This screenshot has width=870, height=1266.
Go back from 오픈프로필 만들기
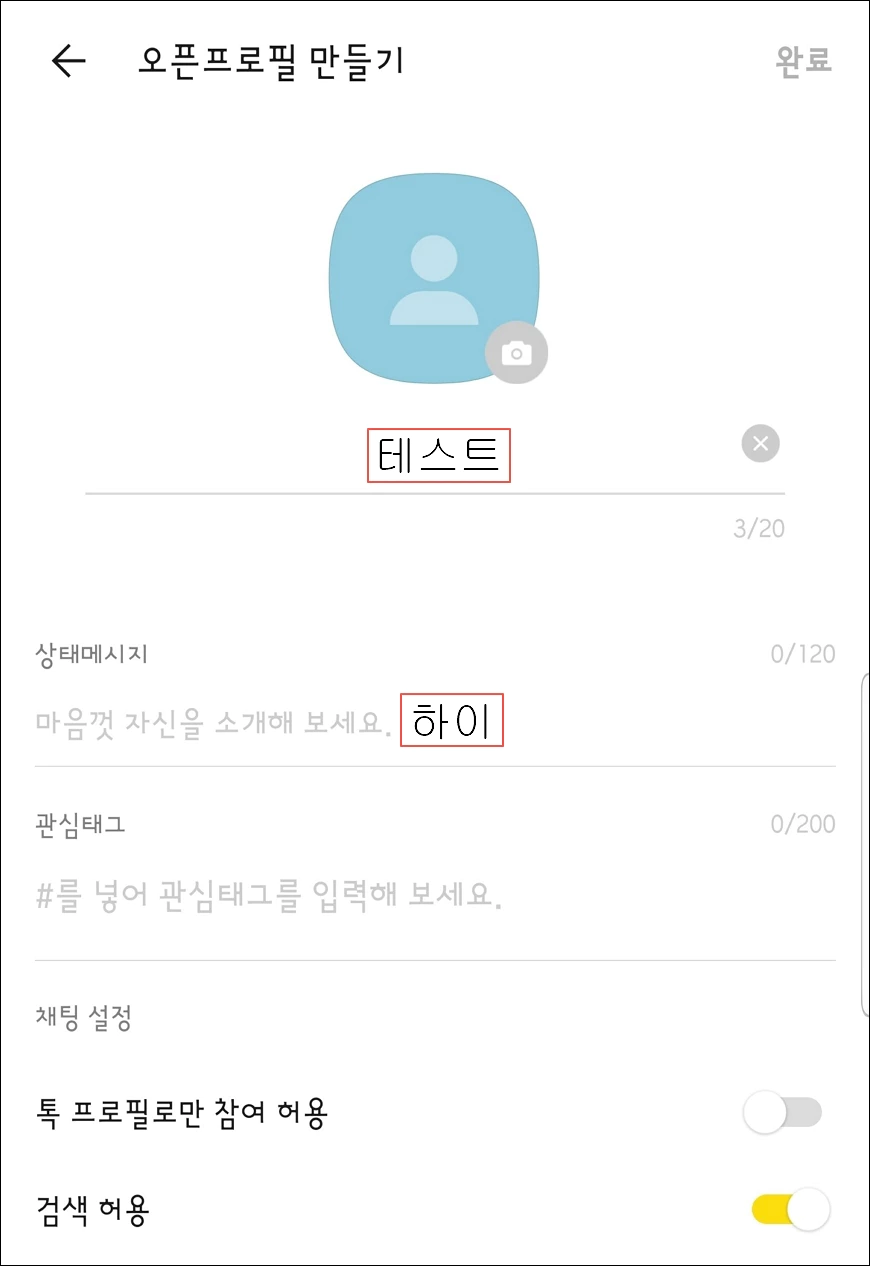[69, 61]
